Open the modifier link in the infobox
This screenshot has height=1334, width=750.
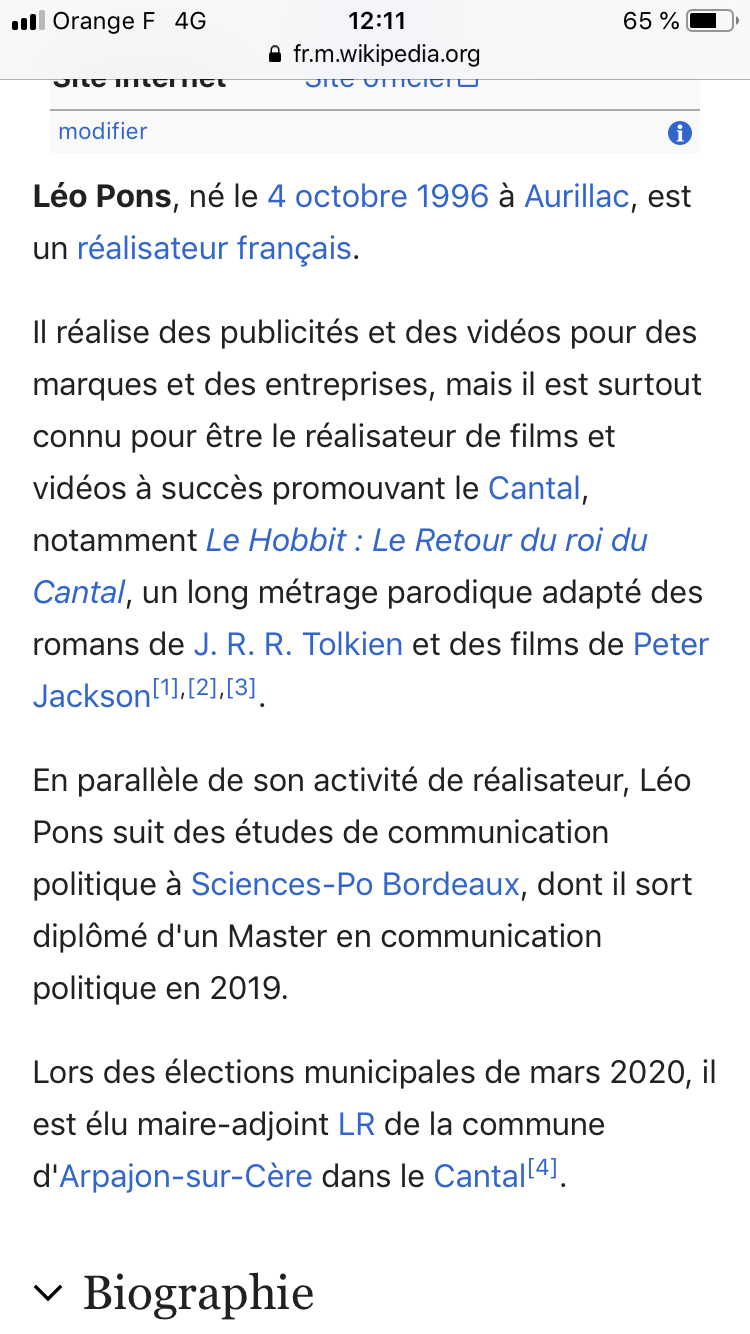pyautogui.click(x=103, y=131)
